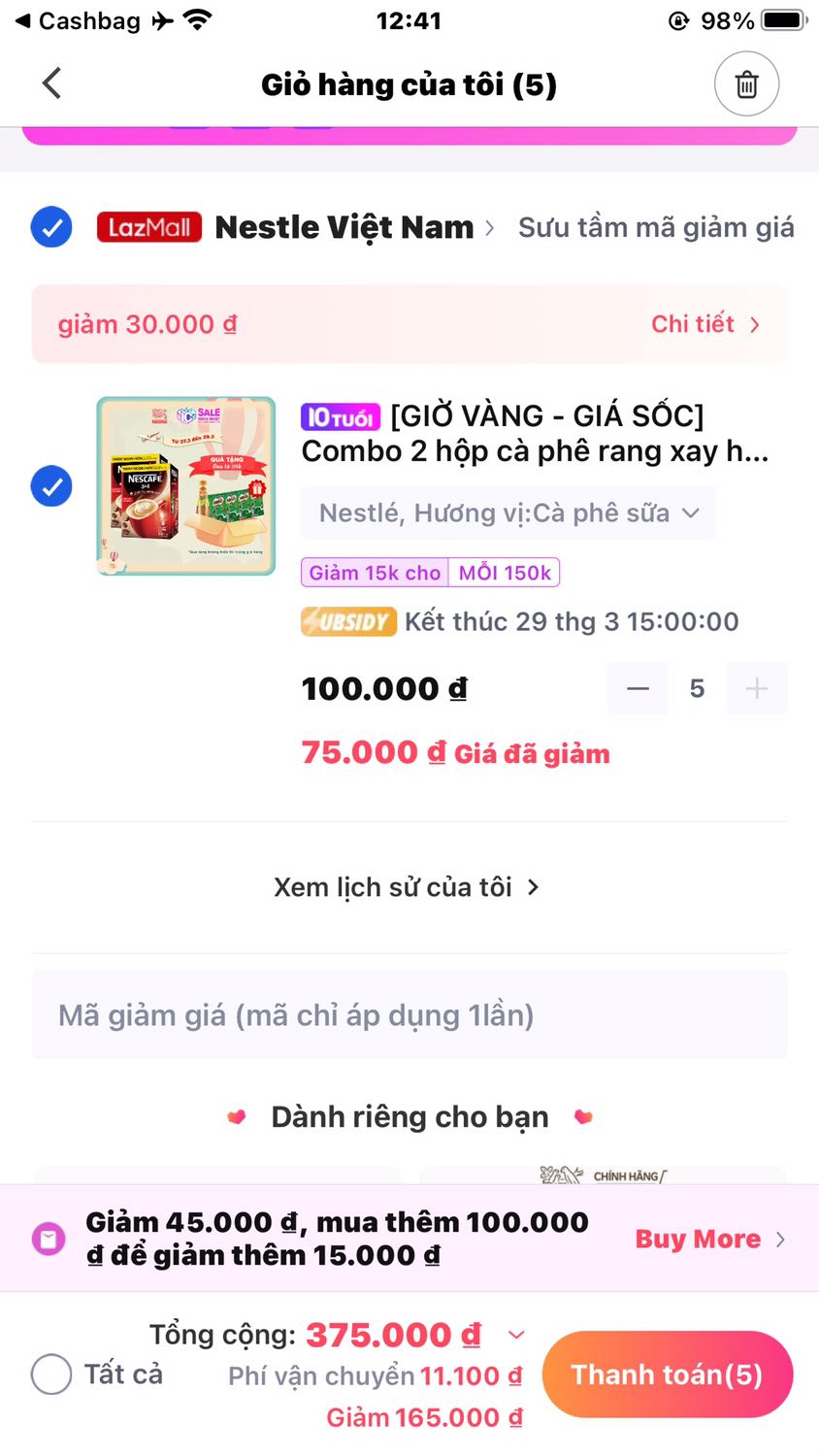Deselect the coffee combo product checkbox
Viewport: 819px width, 1456px height.
50,485
